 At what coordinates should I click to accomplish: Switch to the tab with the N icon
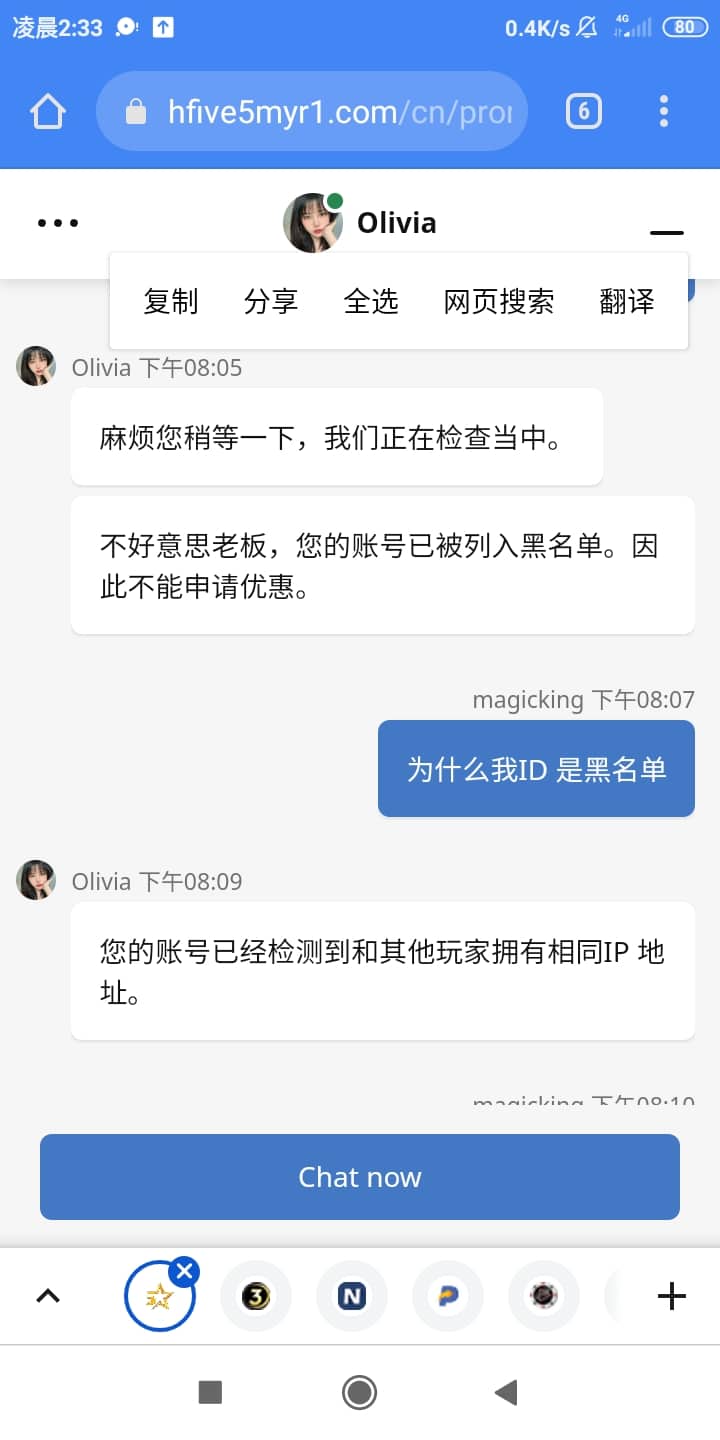pyautogui.click(x=352, y=1296)
